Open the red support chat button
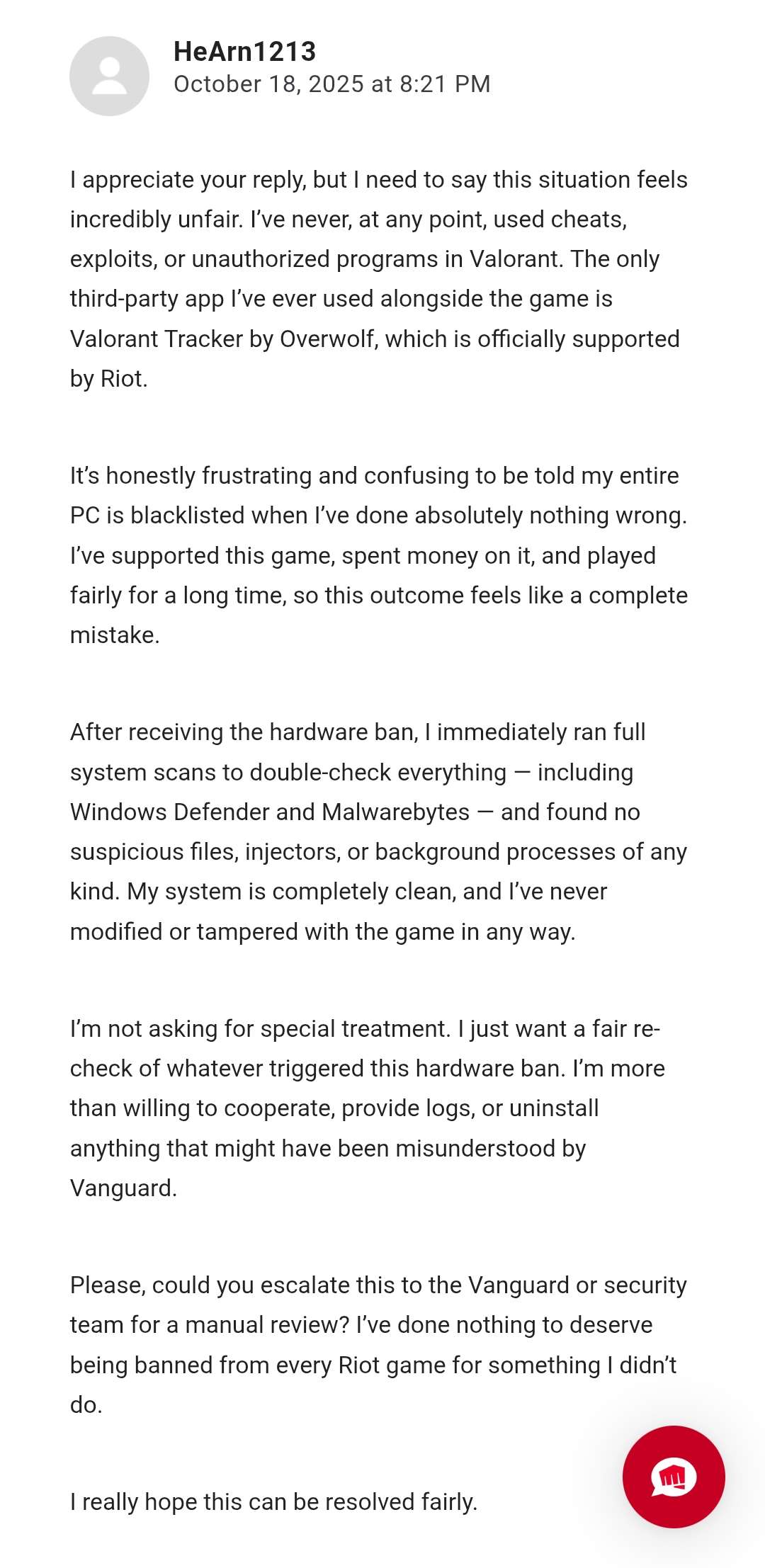 (673, 1477)
